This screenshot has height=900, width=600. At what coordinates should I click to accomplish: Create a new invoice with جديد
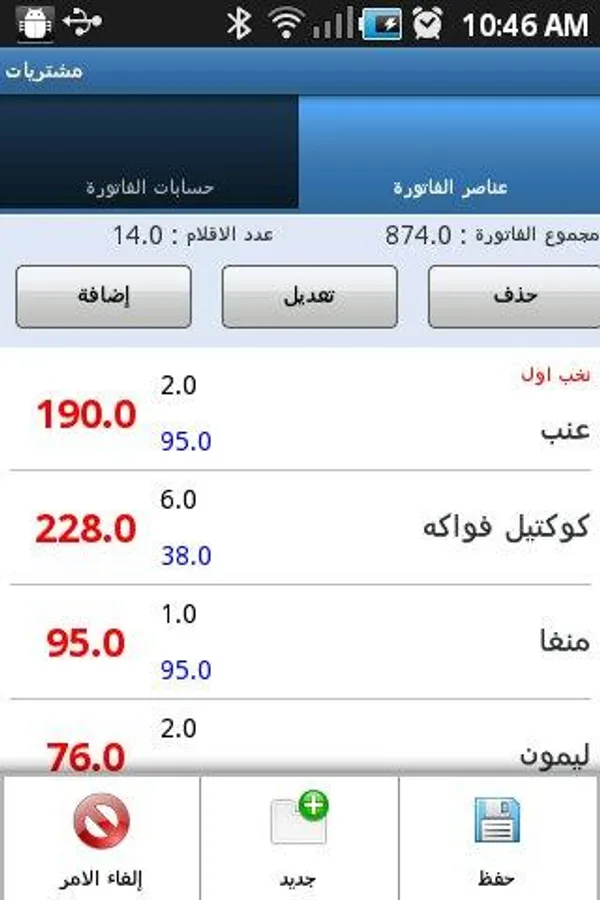pyautogui.click(x=299, y=838)
